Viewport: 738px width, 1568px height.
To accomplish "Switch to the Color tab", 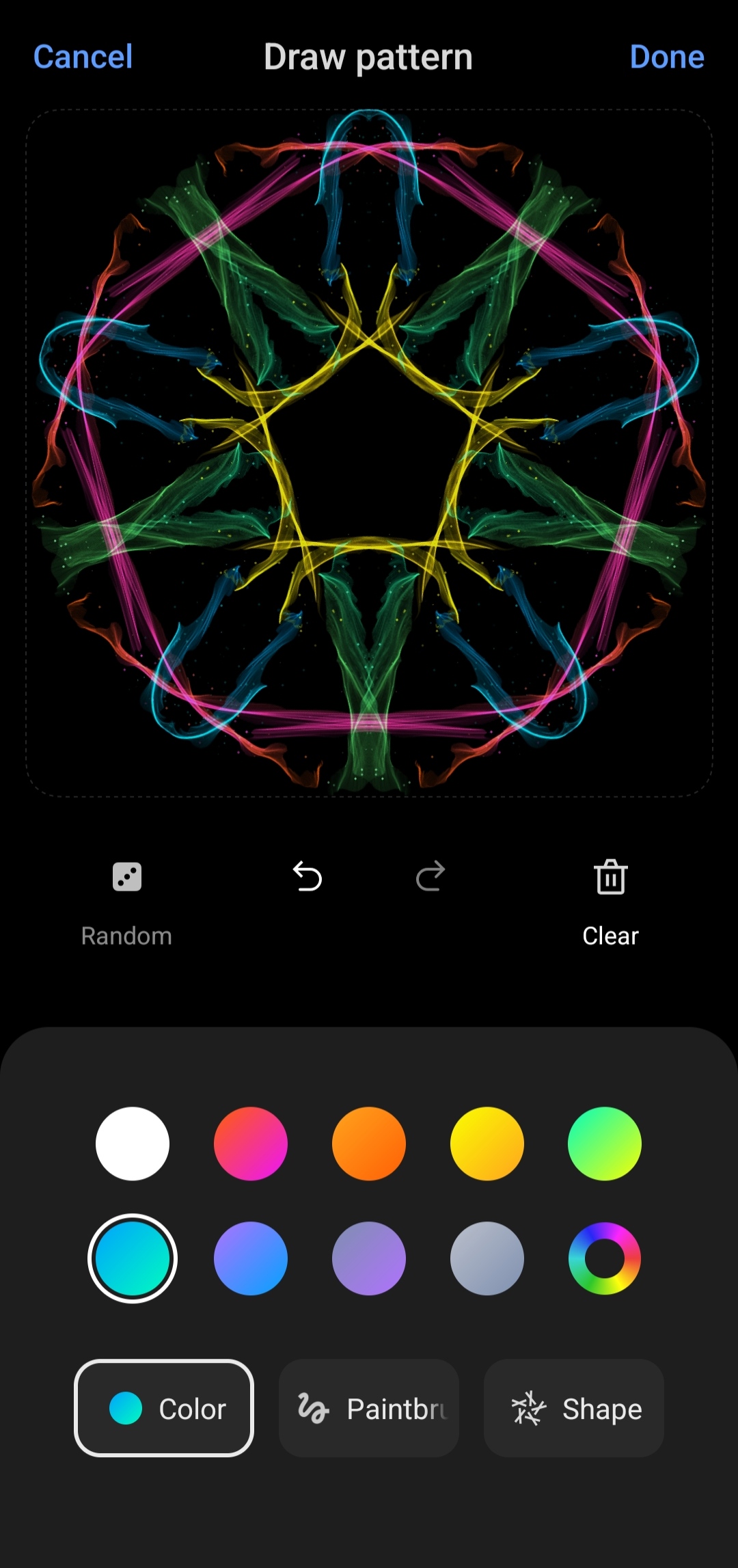I will tap(164, 1408).
